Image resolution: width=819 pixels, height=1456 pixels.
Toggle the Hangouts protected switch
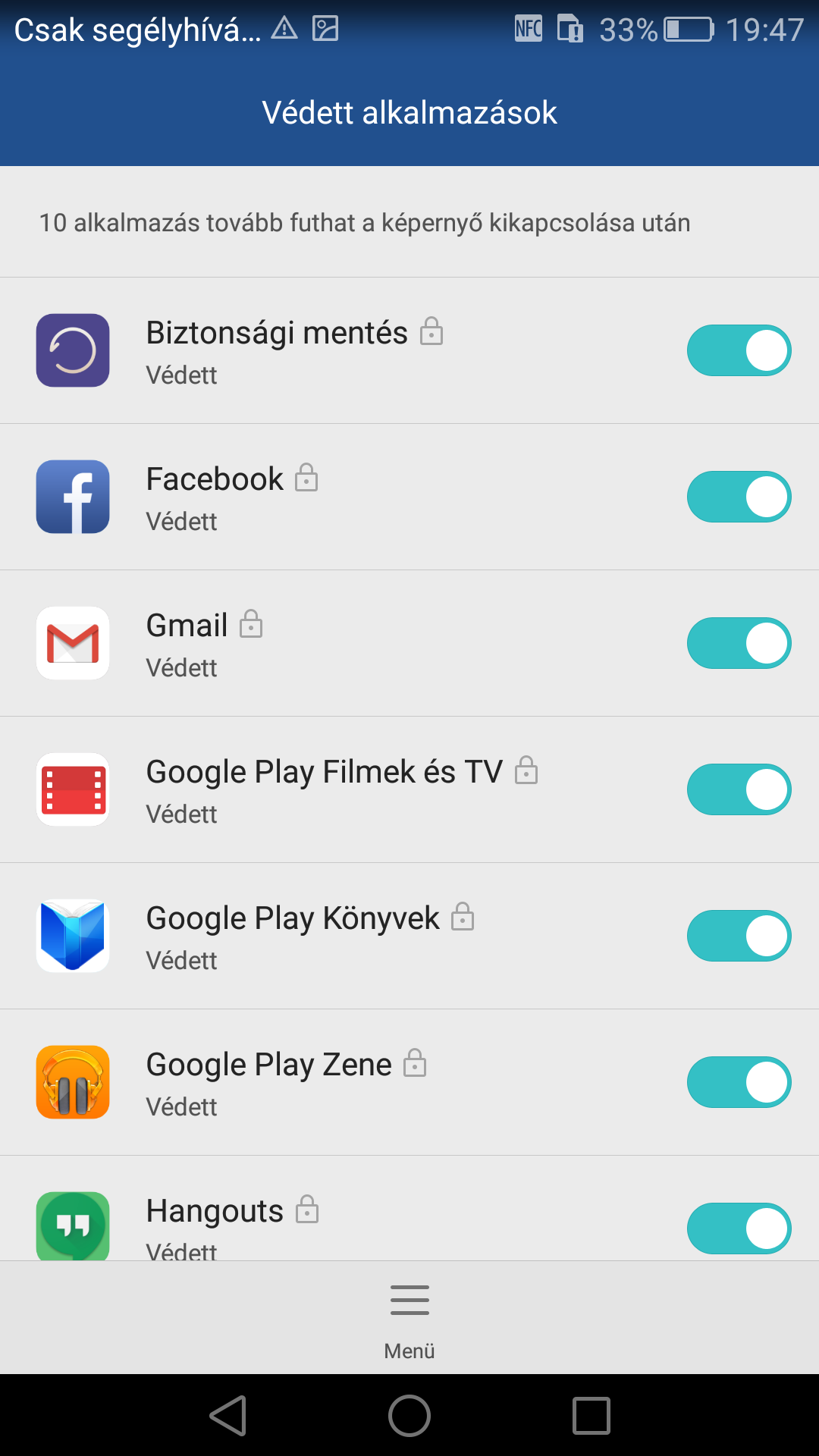pyautogui.click(x=739, y=1228)
